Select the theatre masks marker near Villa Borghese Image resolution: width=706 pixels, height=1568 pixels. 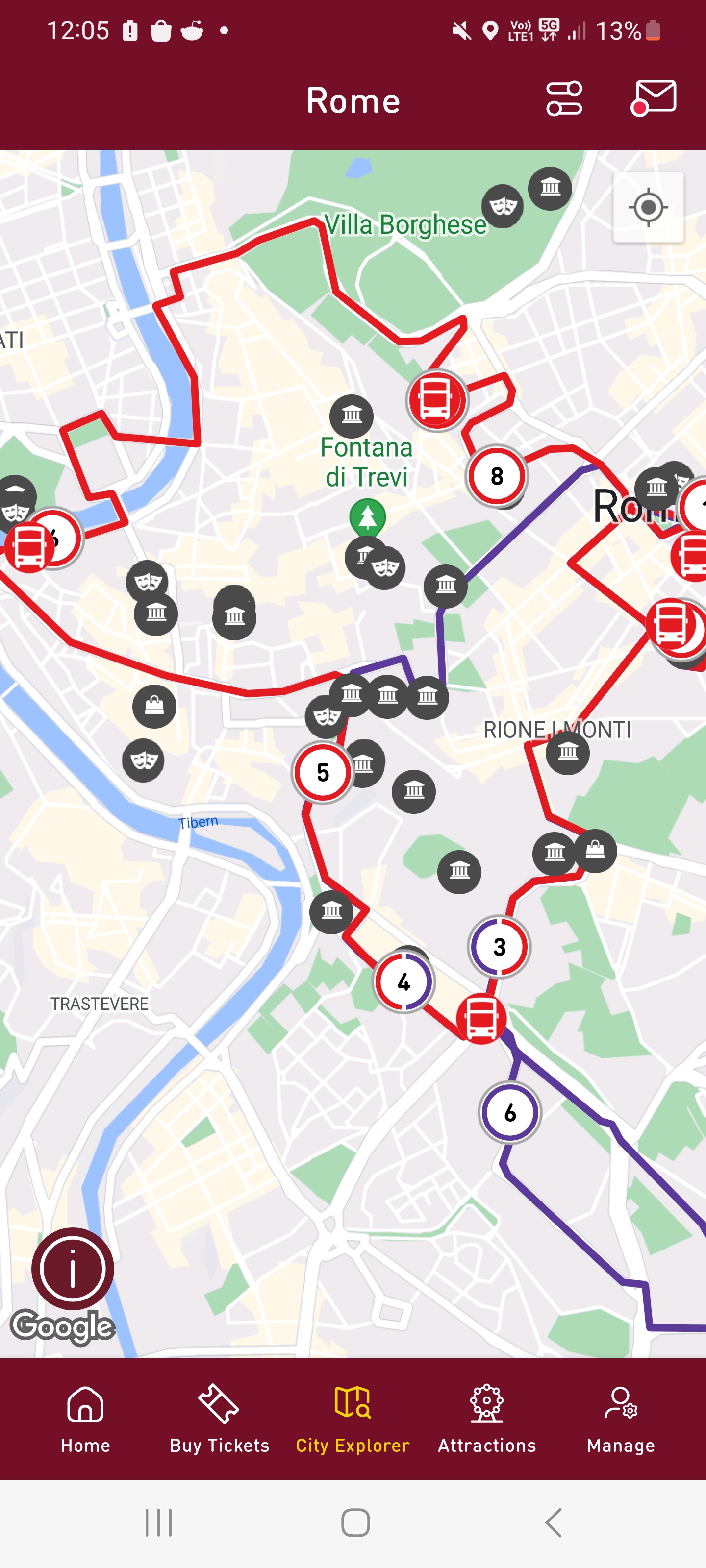tap(503, 206)
